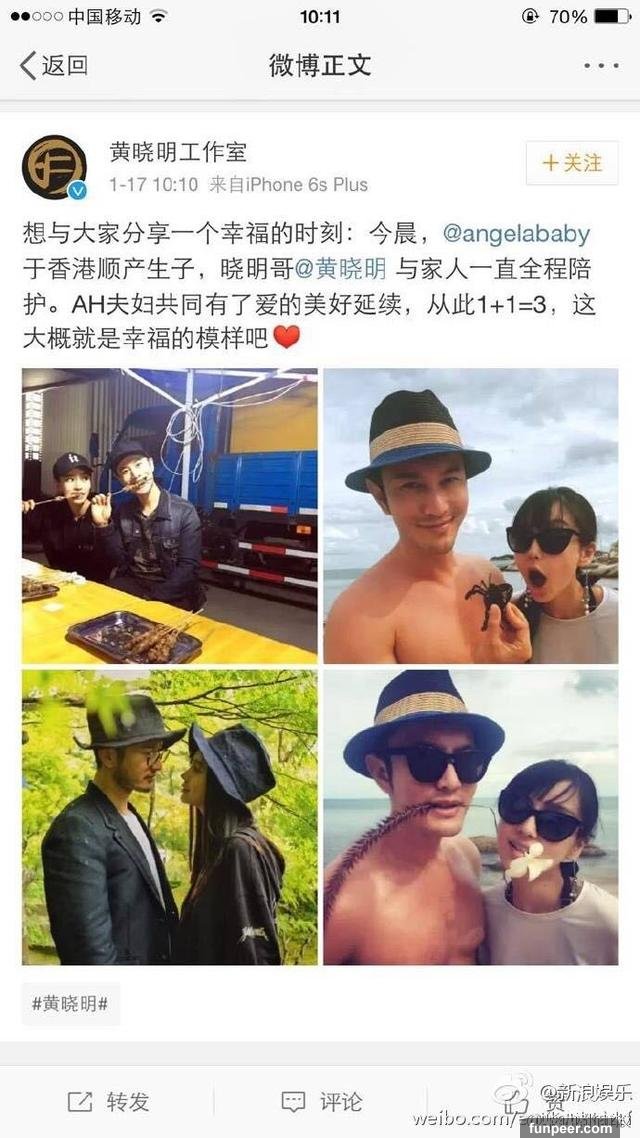Open the 黄晓明工作室 account name
This screenshot has width=640, height=1138.
pyautogui.click(x=178, y=152)
